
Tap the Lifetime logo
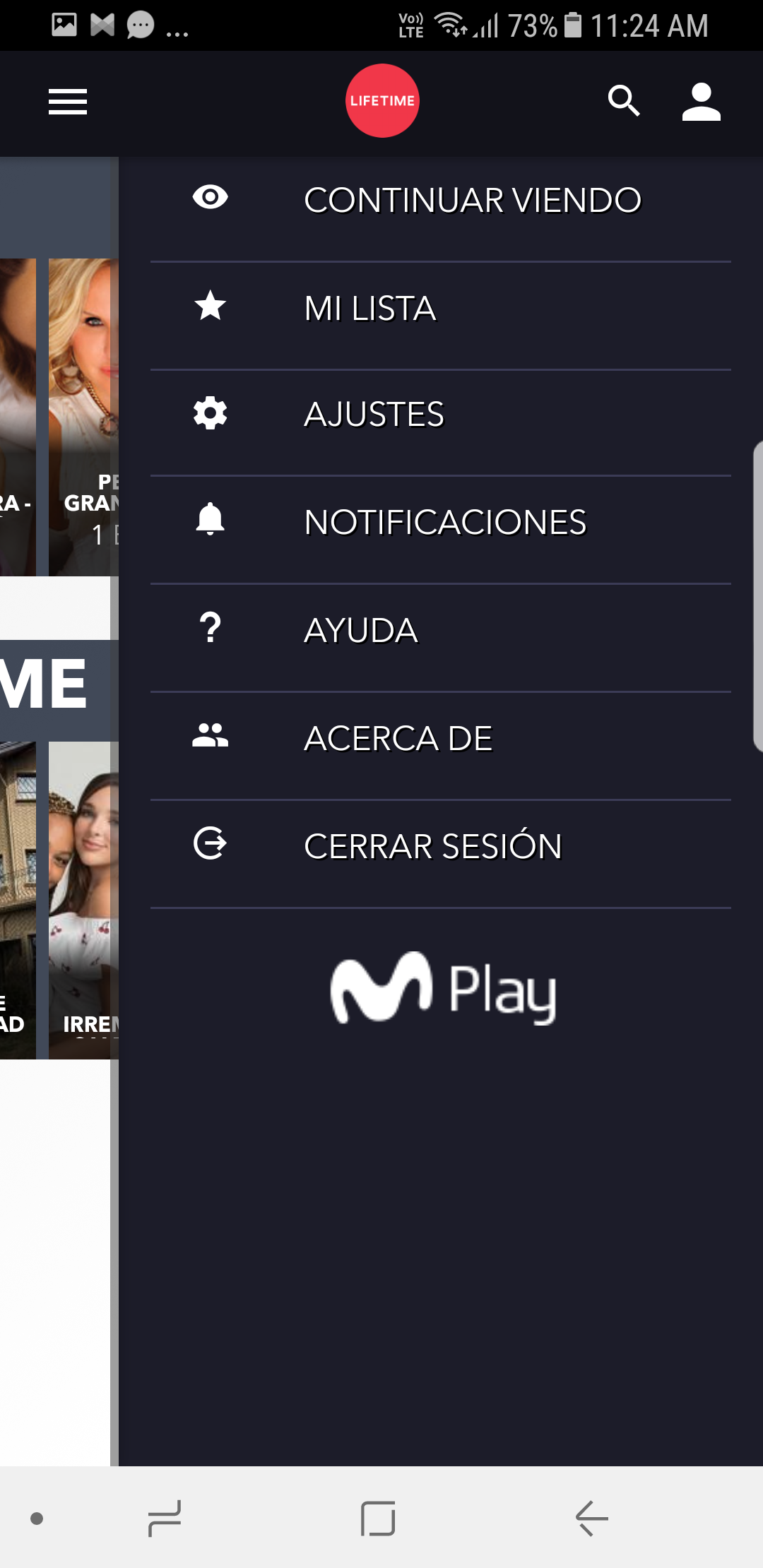pos(382,101)
